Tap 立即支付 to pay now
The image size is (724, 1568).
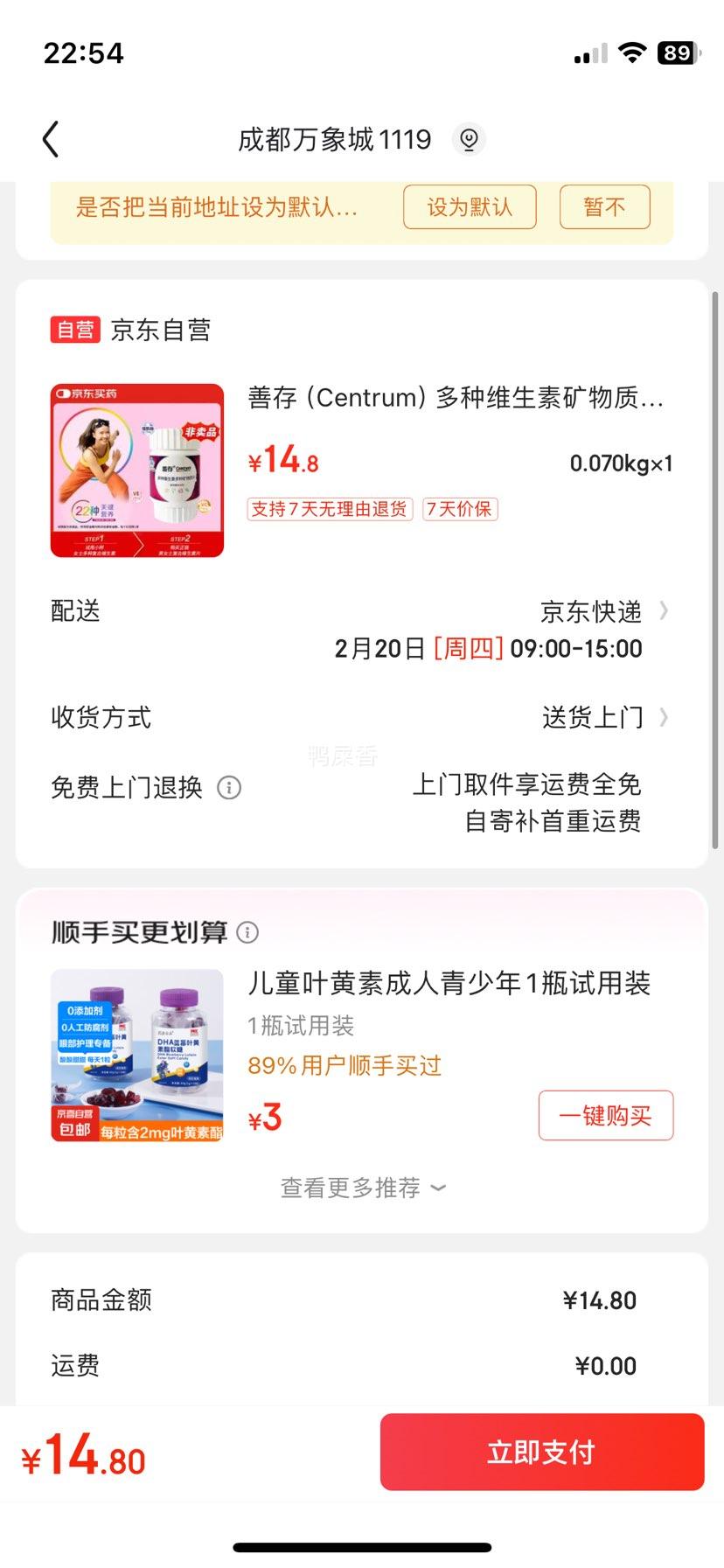click(x=541, y=1453)
